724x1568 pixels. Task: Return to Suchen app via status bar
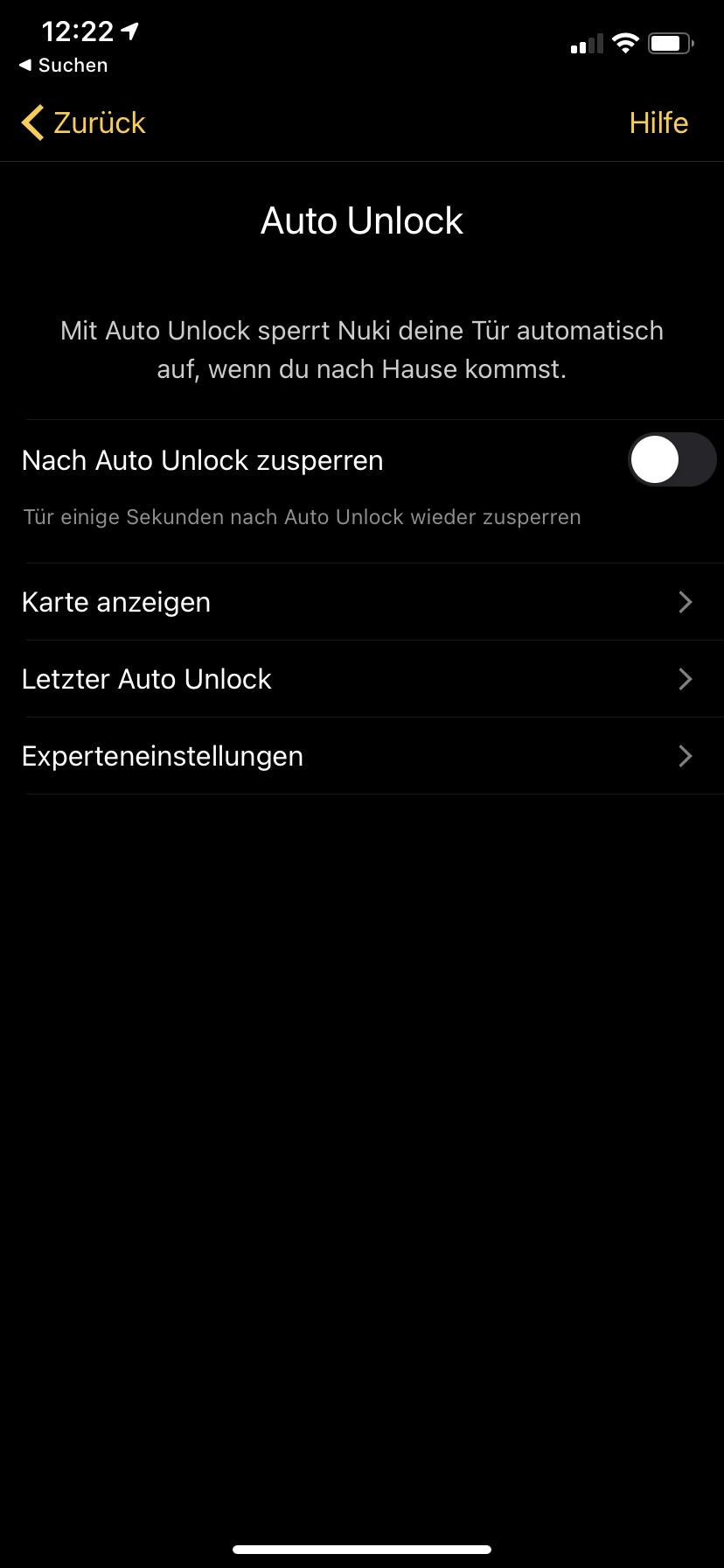63,66
